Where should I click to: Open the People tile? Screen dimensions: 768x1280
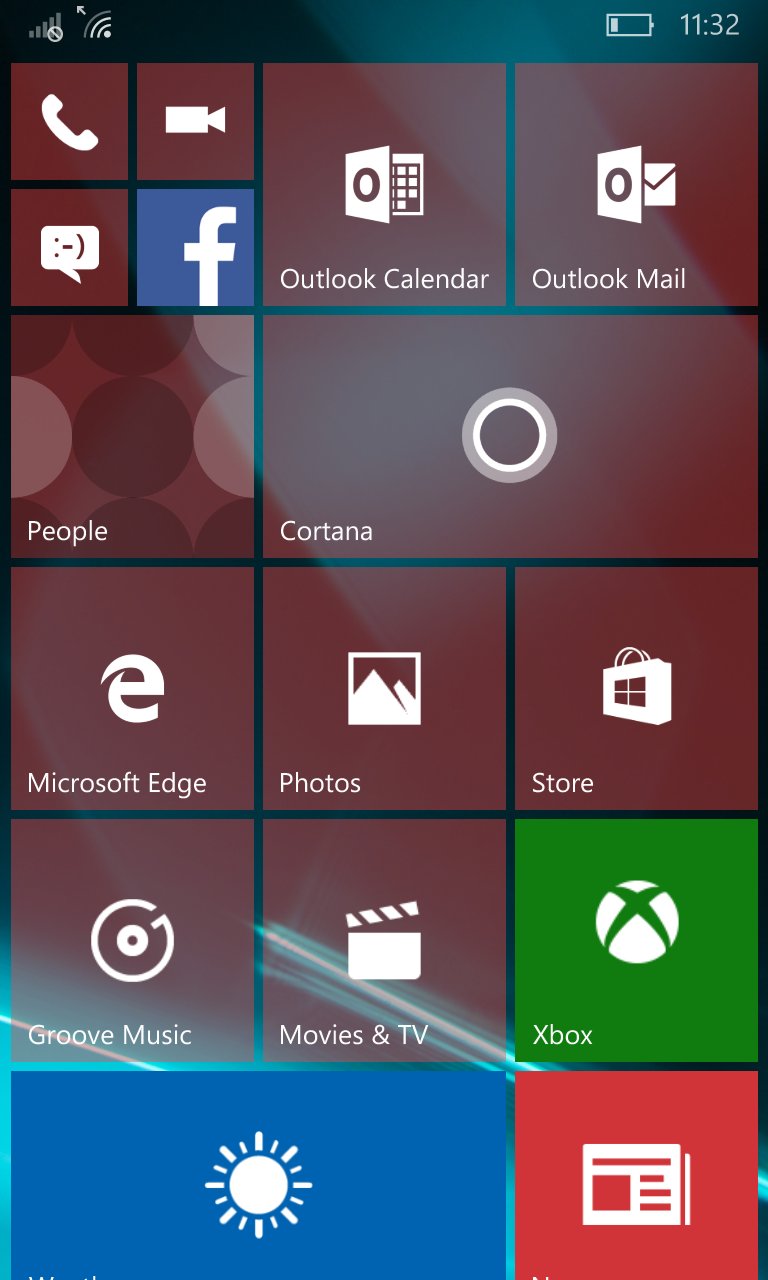(x=132, y=437)
